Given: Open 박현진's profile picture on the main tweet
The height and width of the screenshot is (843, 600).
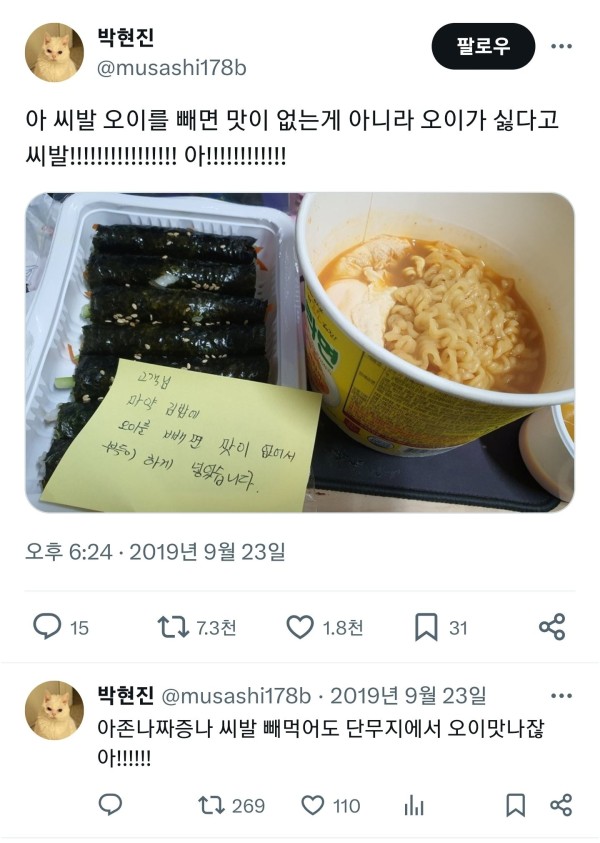Looking at the screenshot, I should (54, 52).
